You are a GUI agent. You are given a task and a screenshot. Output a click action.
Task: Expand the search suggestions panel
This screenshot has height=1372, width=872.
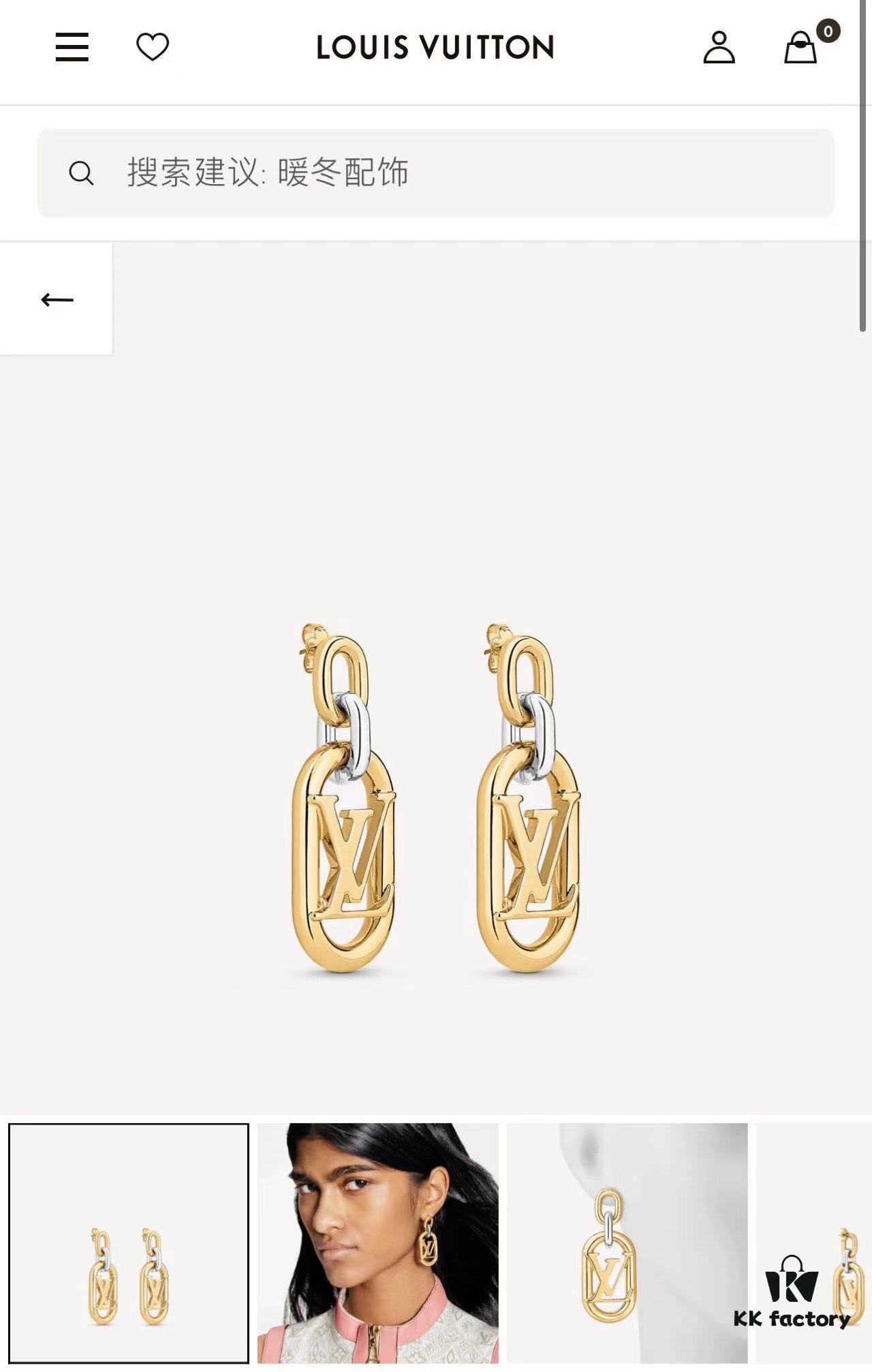(436, 174)
